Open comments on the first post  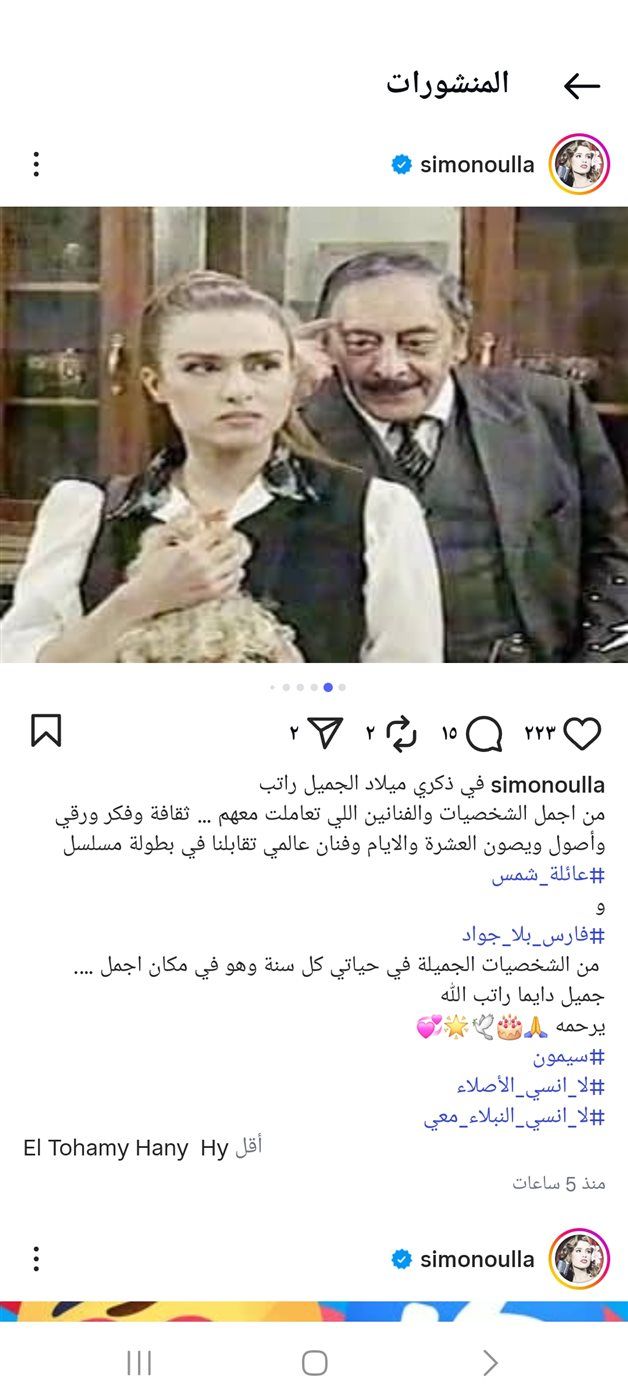tap(484, 734)
